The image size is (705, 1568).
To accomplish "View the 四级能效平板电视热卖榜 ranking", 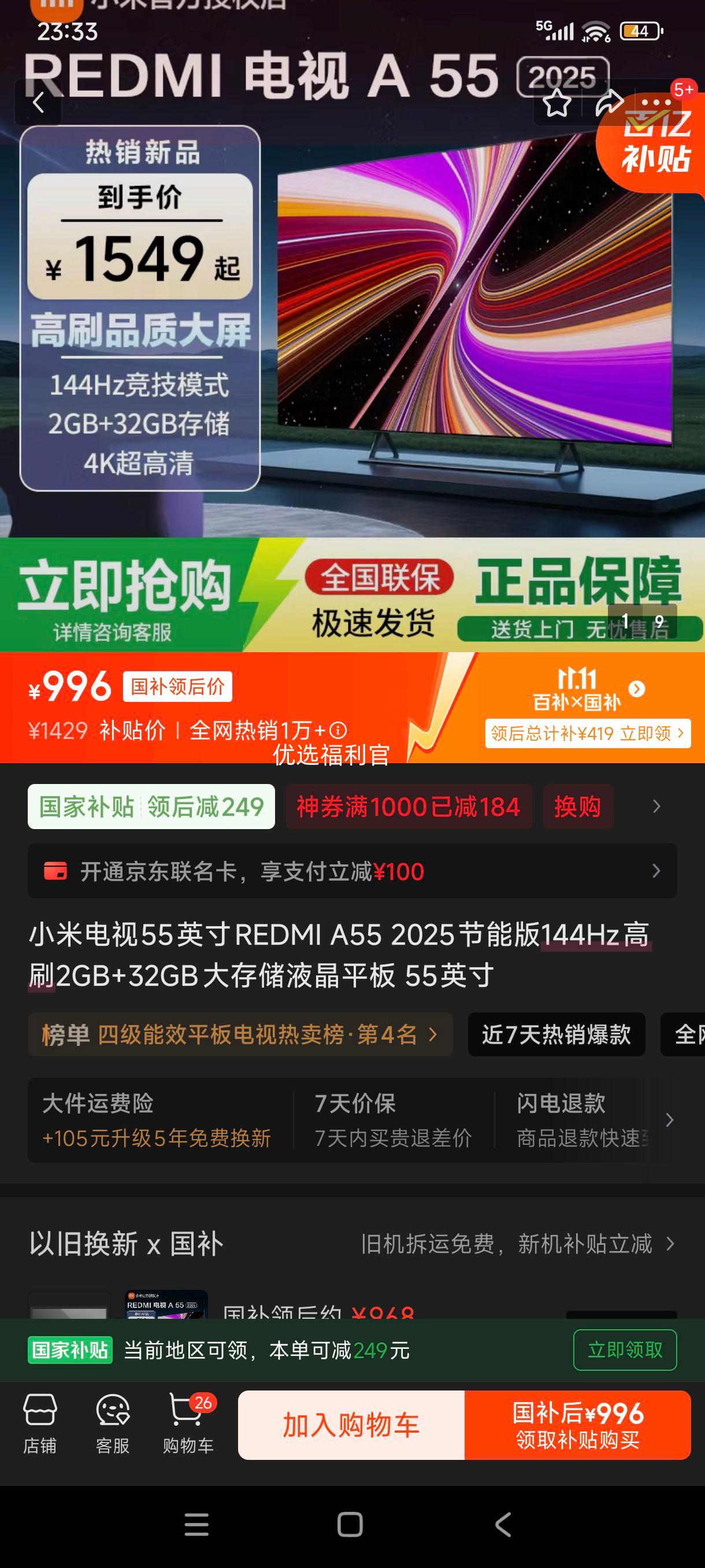I will (240, 1034).
